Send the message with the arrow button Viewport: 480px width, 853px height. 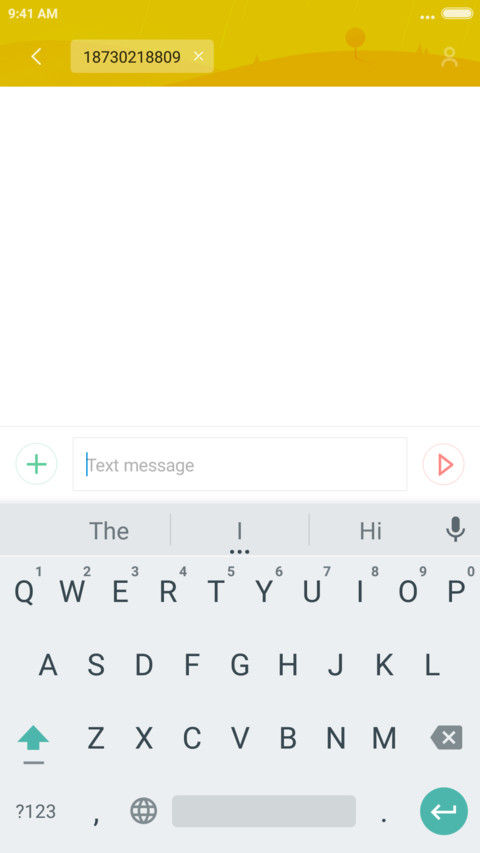[x=444, y=464]
